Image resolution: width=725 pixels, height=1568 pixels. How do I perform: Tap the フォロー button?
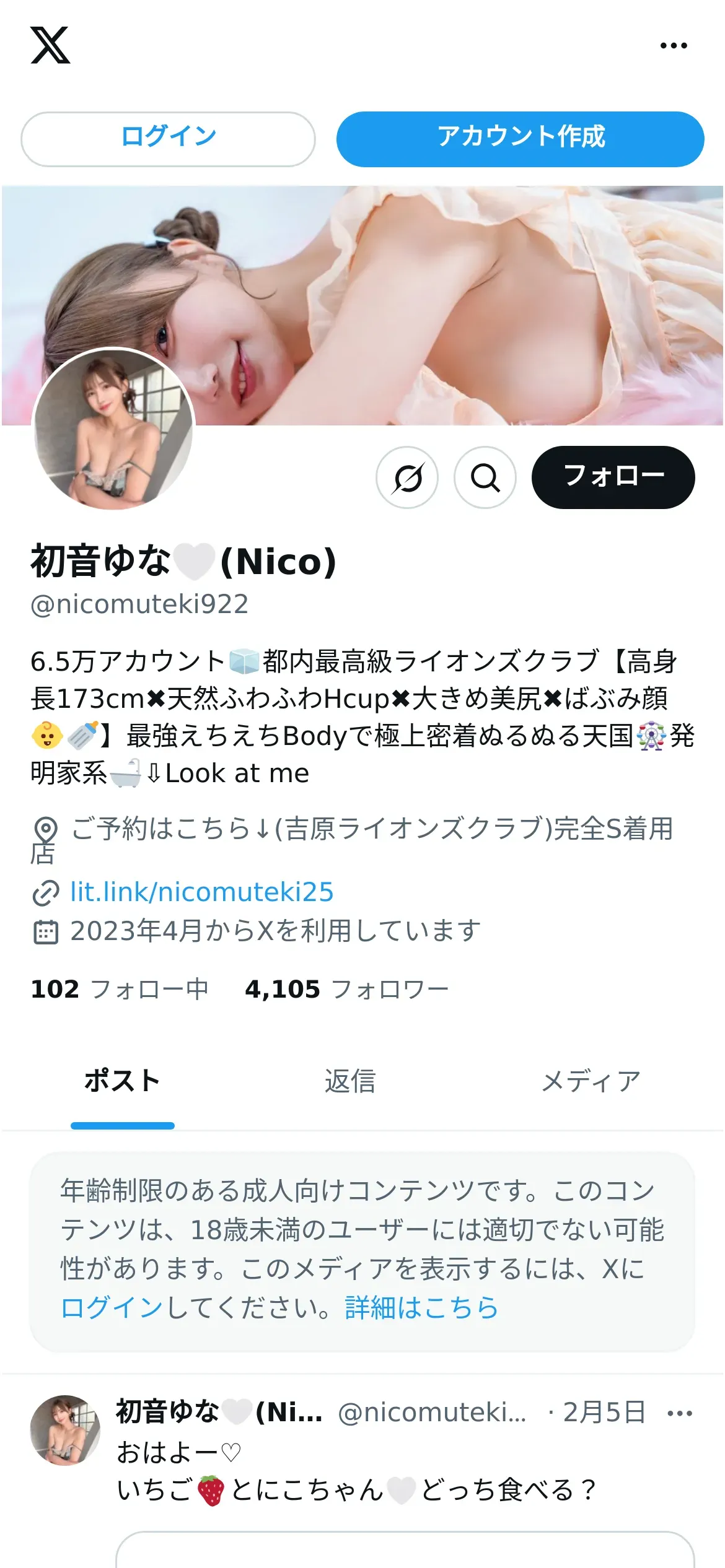pos(613,477)
